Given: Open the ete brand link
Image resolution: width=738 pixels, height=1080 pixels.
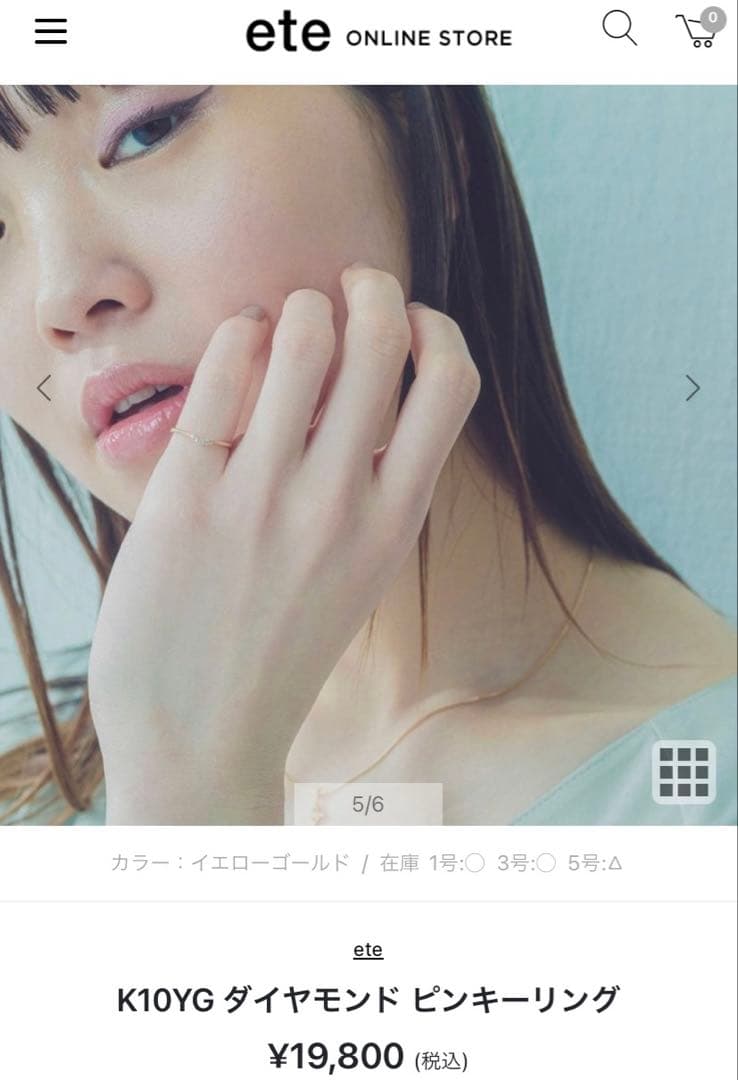Looking at the screenshot, I should click(x=368, y=950).
